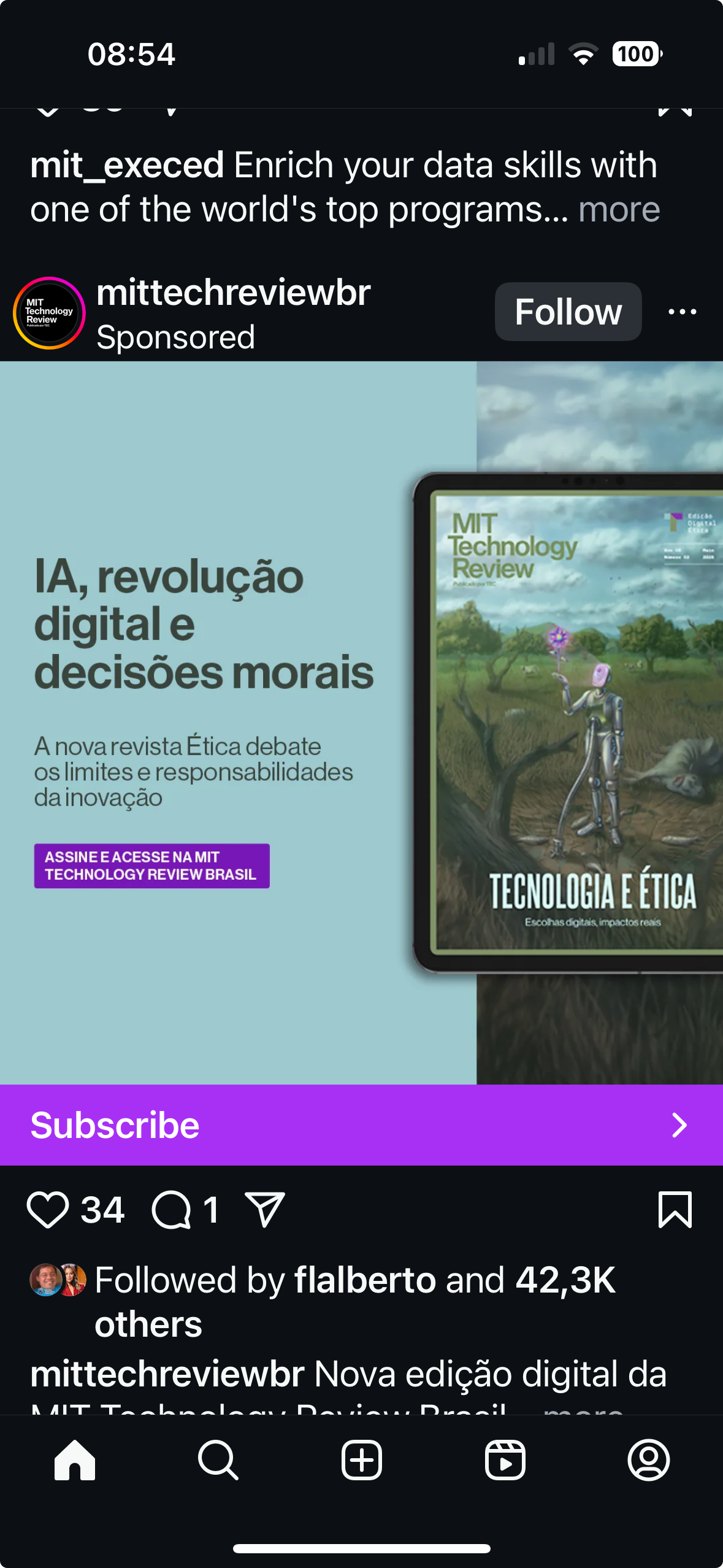The width and height of the screenshot is (723, 1568).
Task: Switch to the Search tab
Action: tap(218, 1461)
